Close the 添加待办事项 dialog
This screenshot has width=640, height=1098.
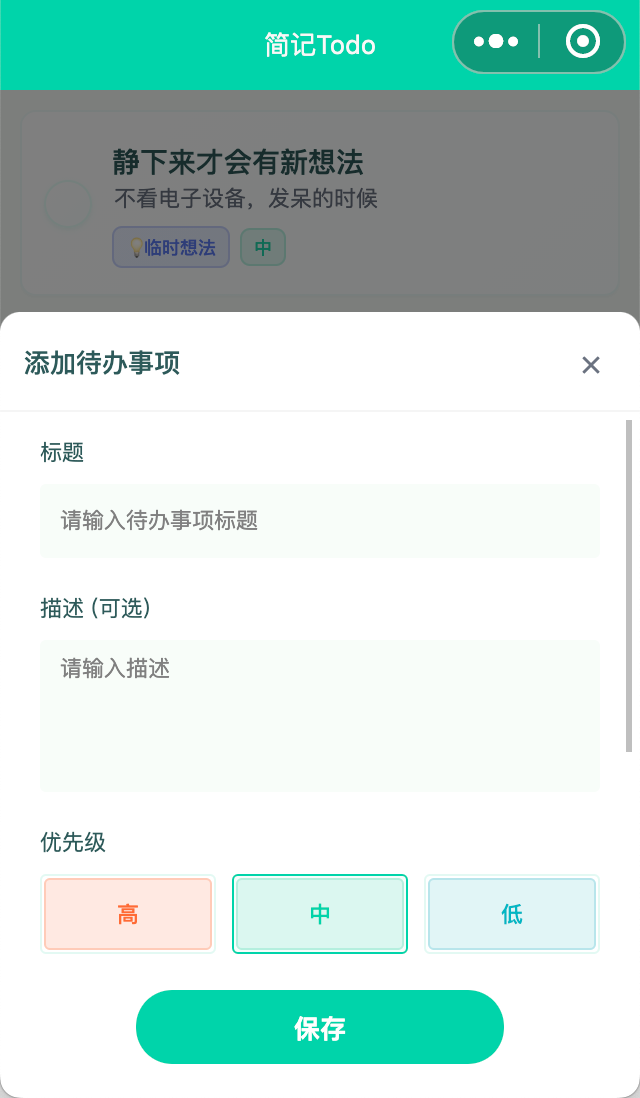(591, 365)
